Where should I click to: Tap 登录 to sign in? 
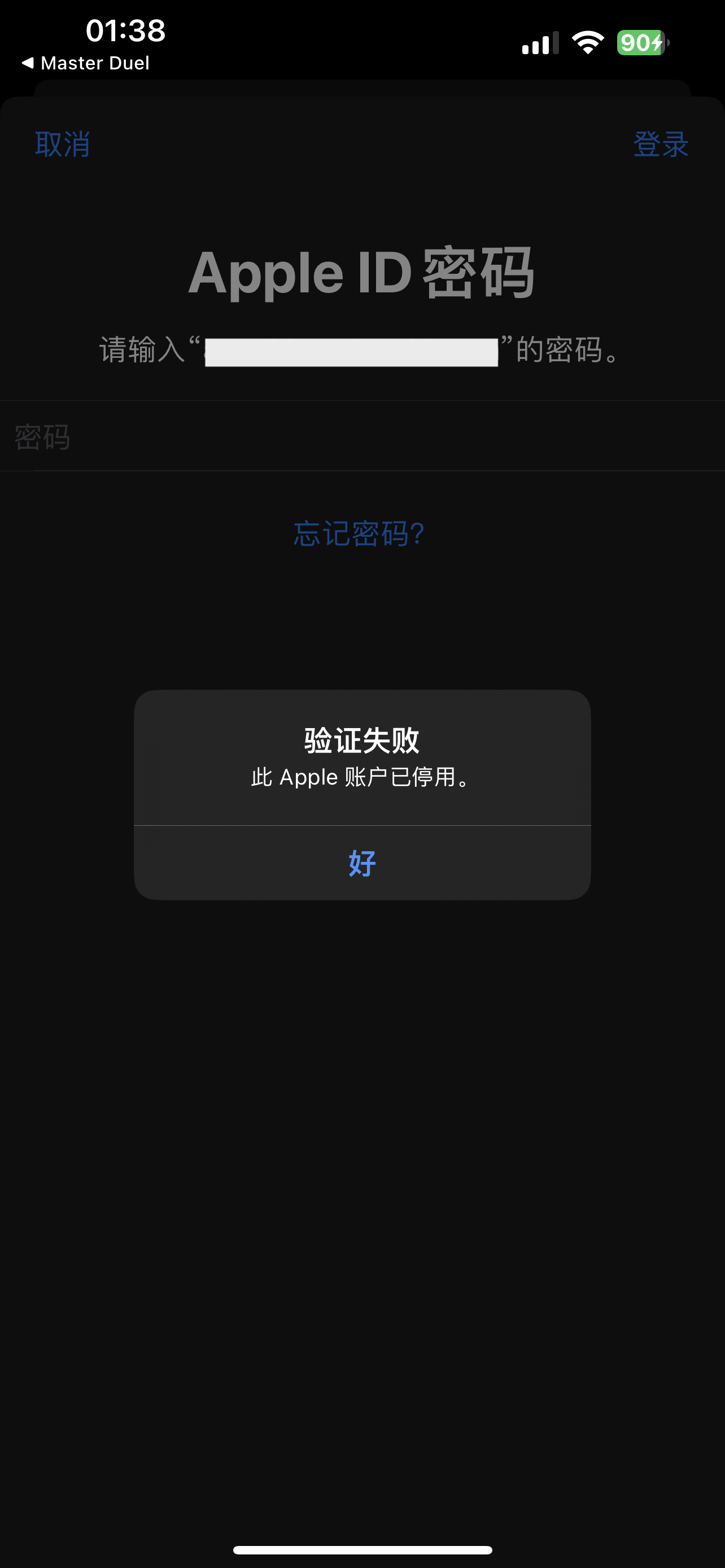pyautogui.click(x=661, y=144)
